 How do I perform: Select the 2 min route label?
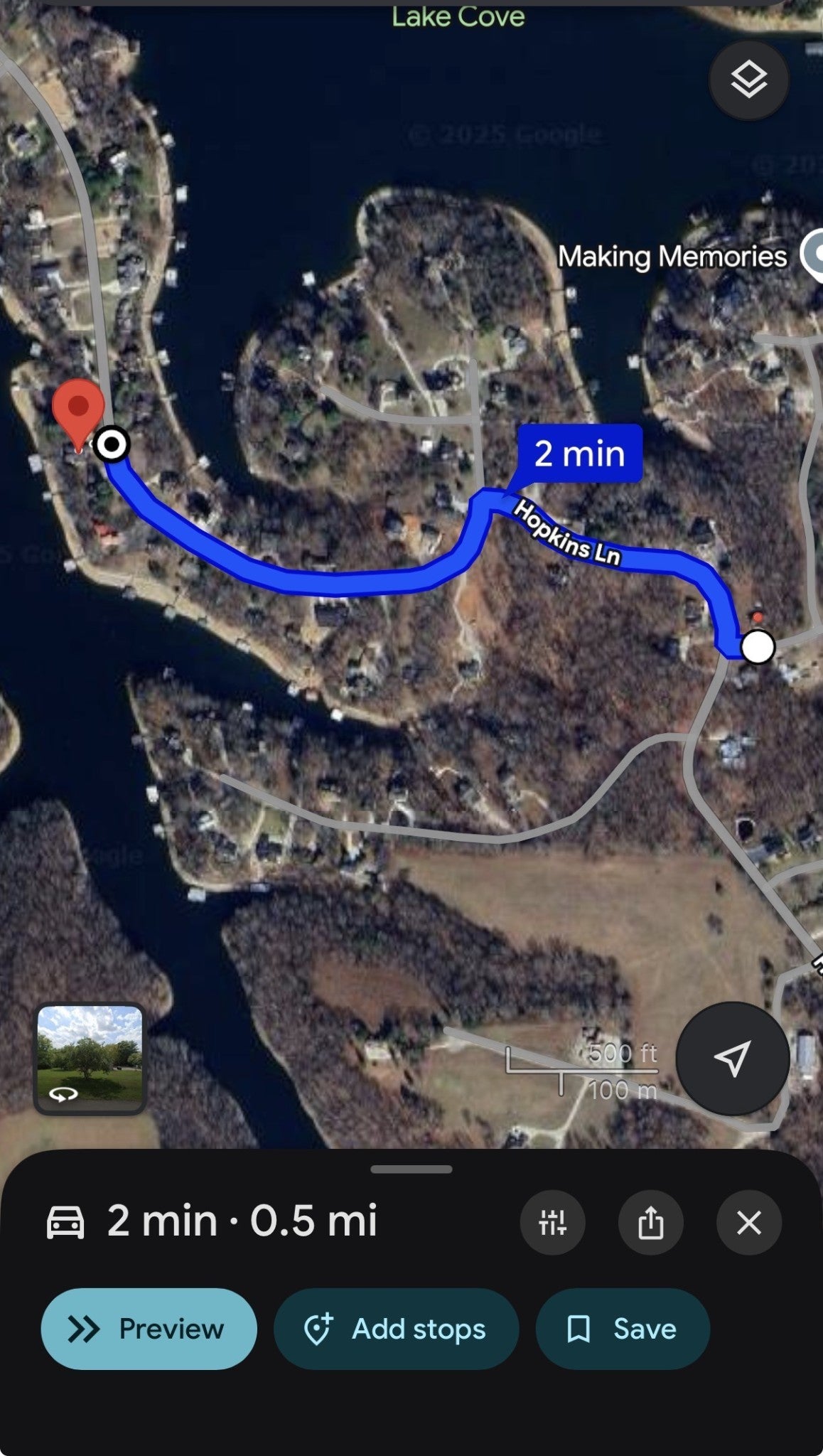[x=579, y=454]
